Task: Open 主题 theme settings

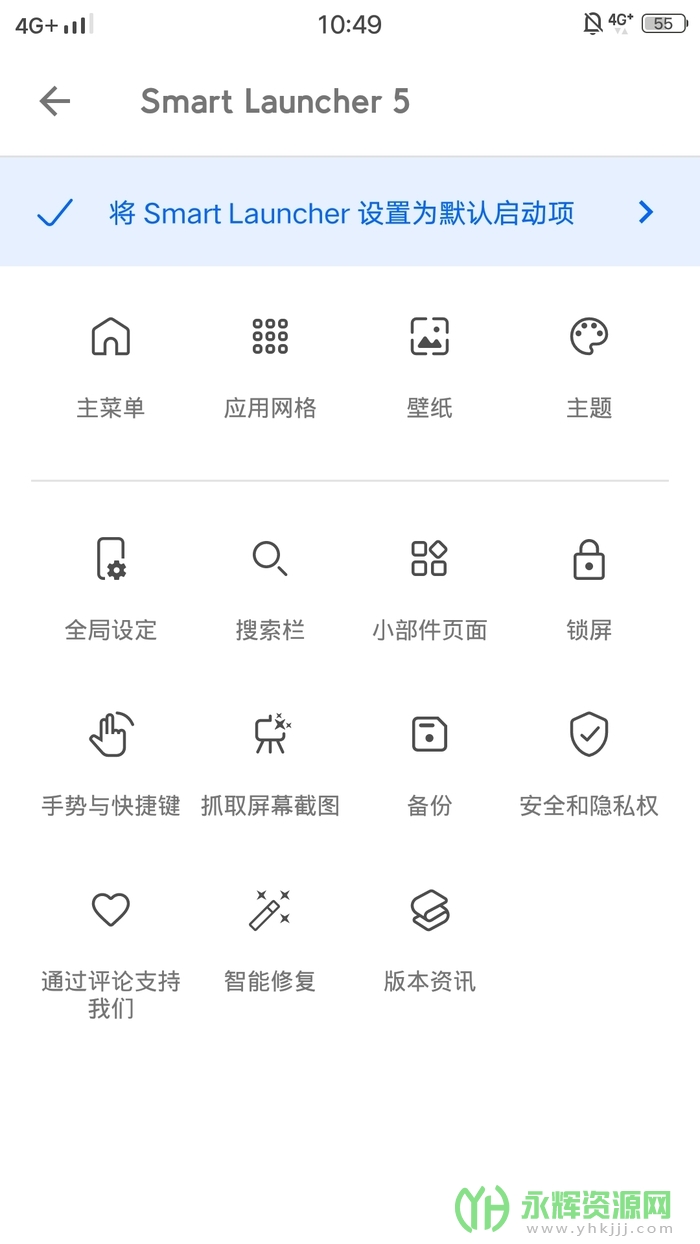Action: 589,366
